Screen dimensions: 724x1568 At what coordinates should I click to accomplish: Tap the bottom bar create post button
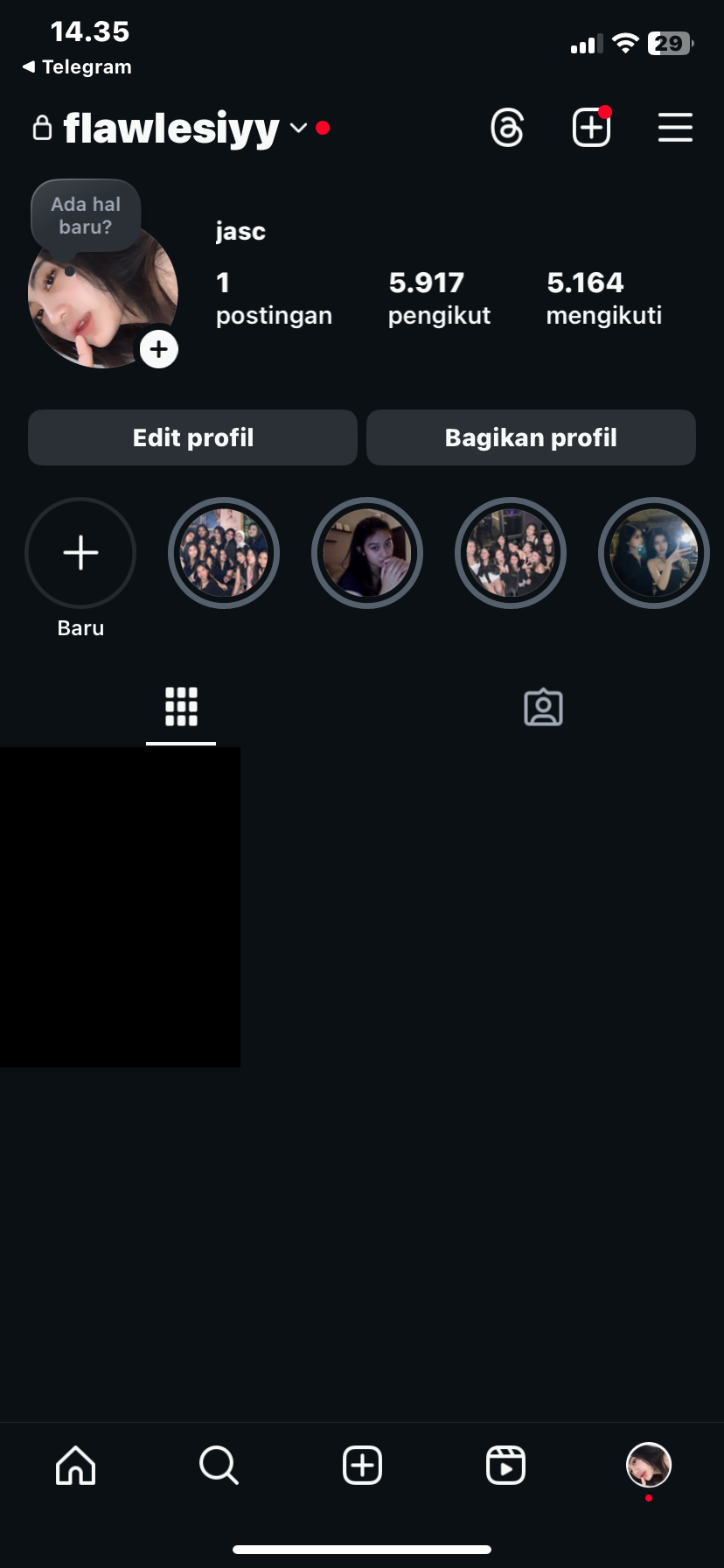(x=362, y=1465)
